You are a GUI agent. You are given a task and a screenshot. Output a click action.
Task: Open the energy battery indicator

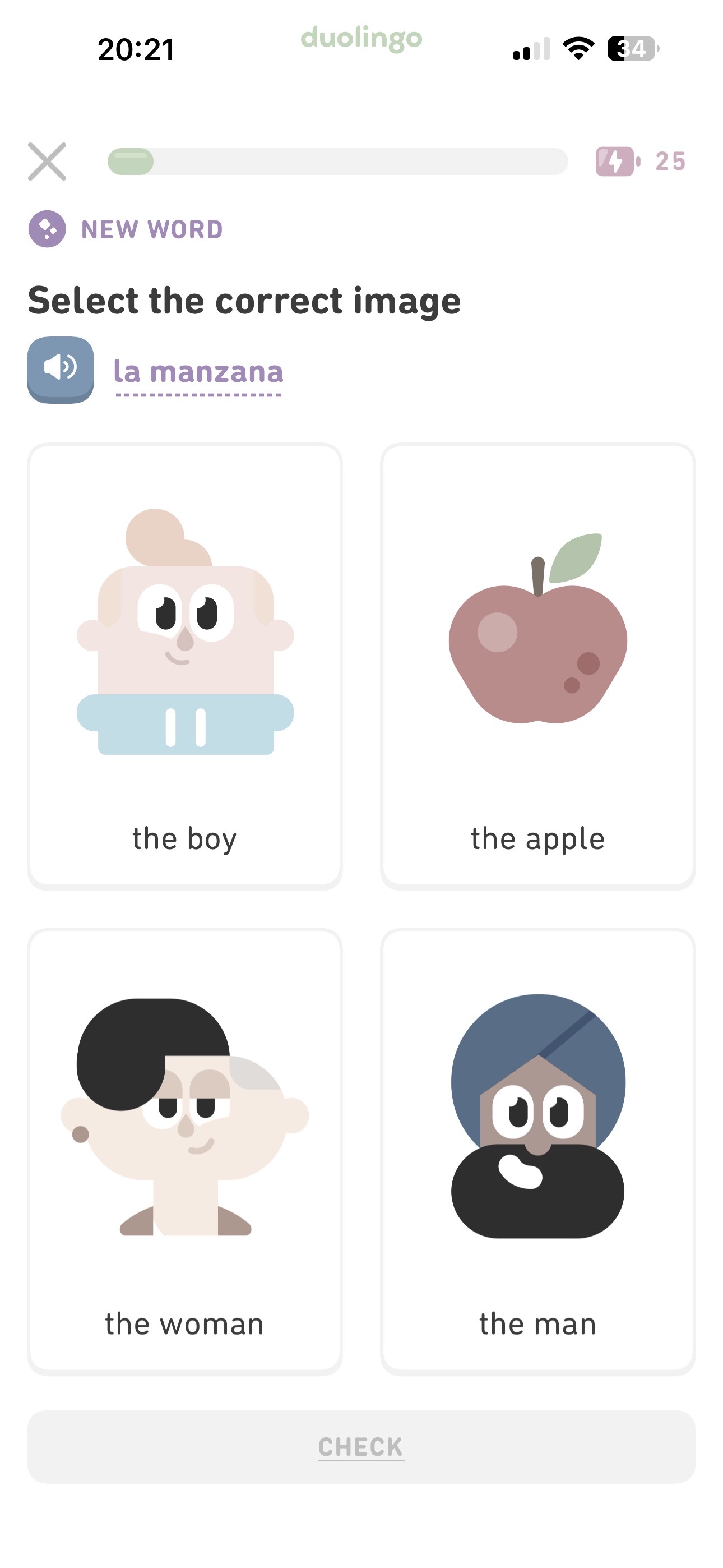pyautogui.click(x=639, y=162)
